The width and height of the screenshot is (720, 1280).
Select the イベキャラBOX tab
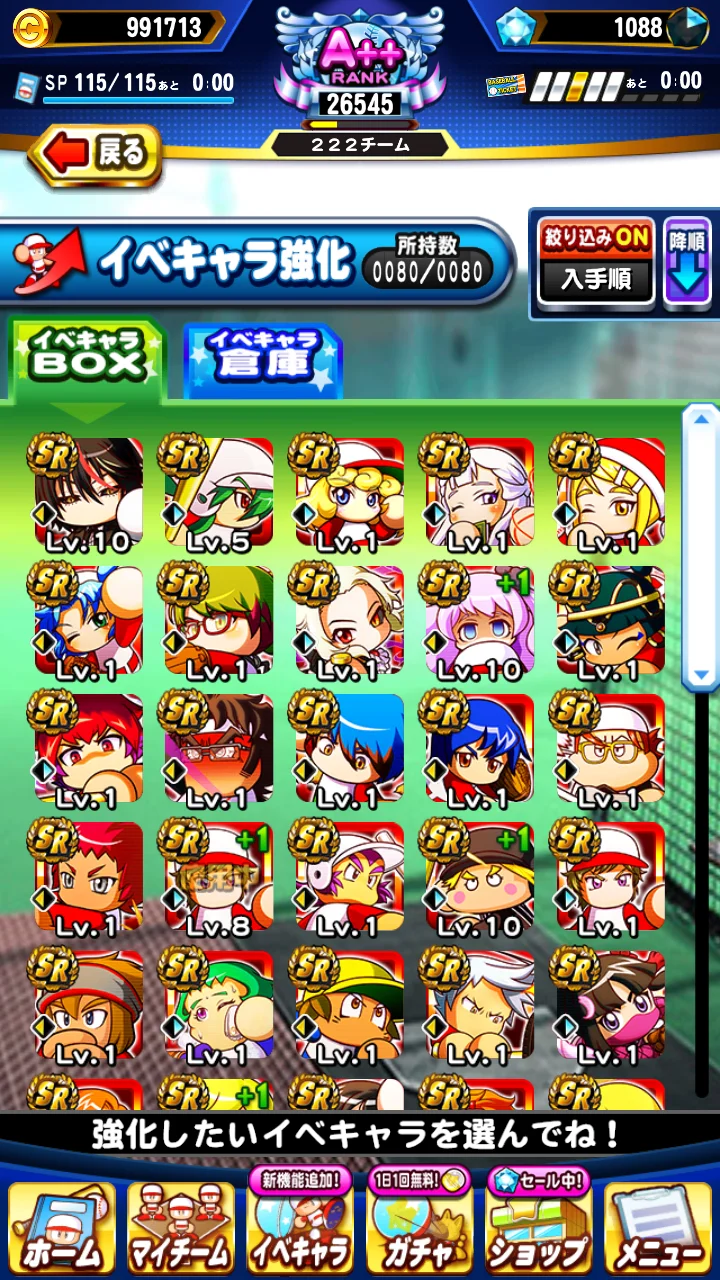pyautogui.click(x=86, y=358)
